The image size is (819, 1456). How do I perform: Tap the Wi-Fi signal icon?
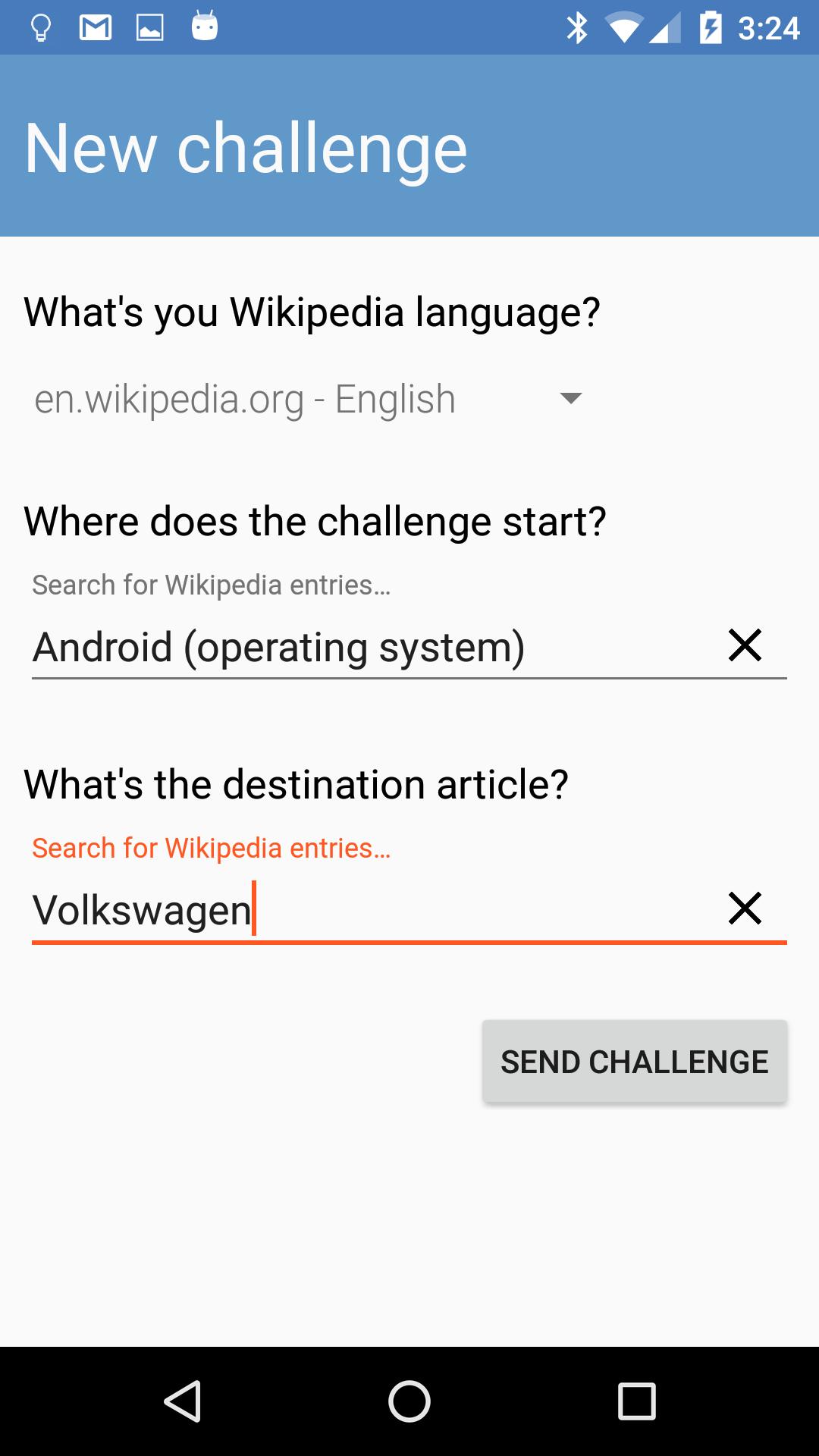[623, 25]
